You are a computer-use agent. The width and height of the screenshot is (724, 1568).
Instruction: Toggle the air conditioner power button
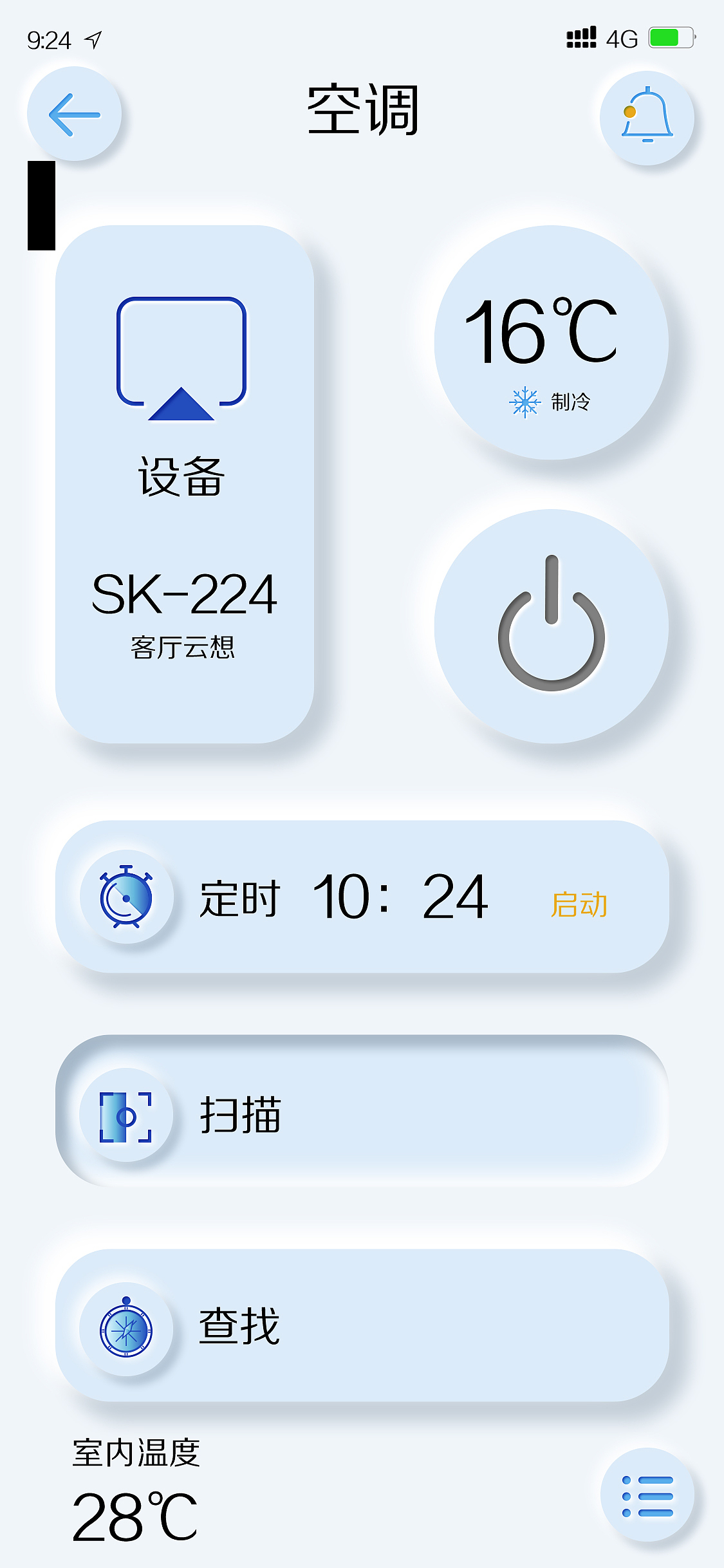tap(551, 626)
